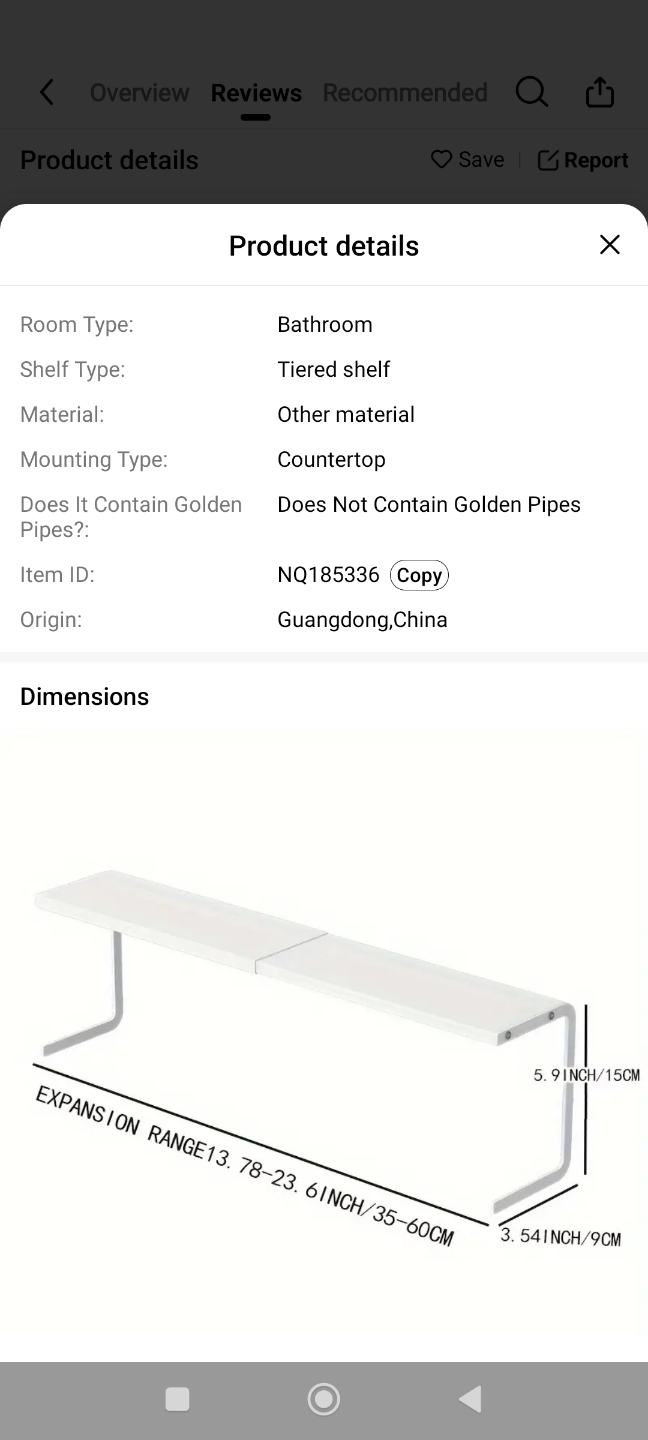Image resolution: width=648 pixels, height=1440 pixels.
Task: Copy the item ID NQ185336
Action: 419,575
